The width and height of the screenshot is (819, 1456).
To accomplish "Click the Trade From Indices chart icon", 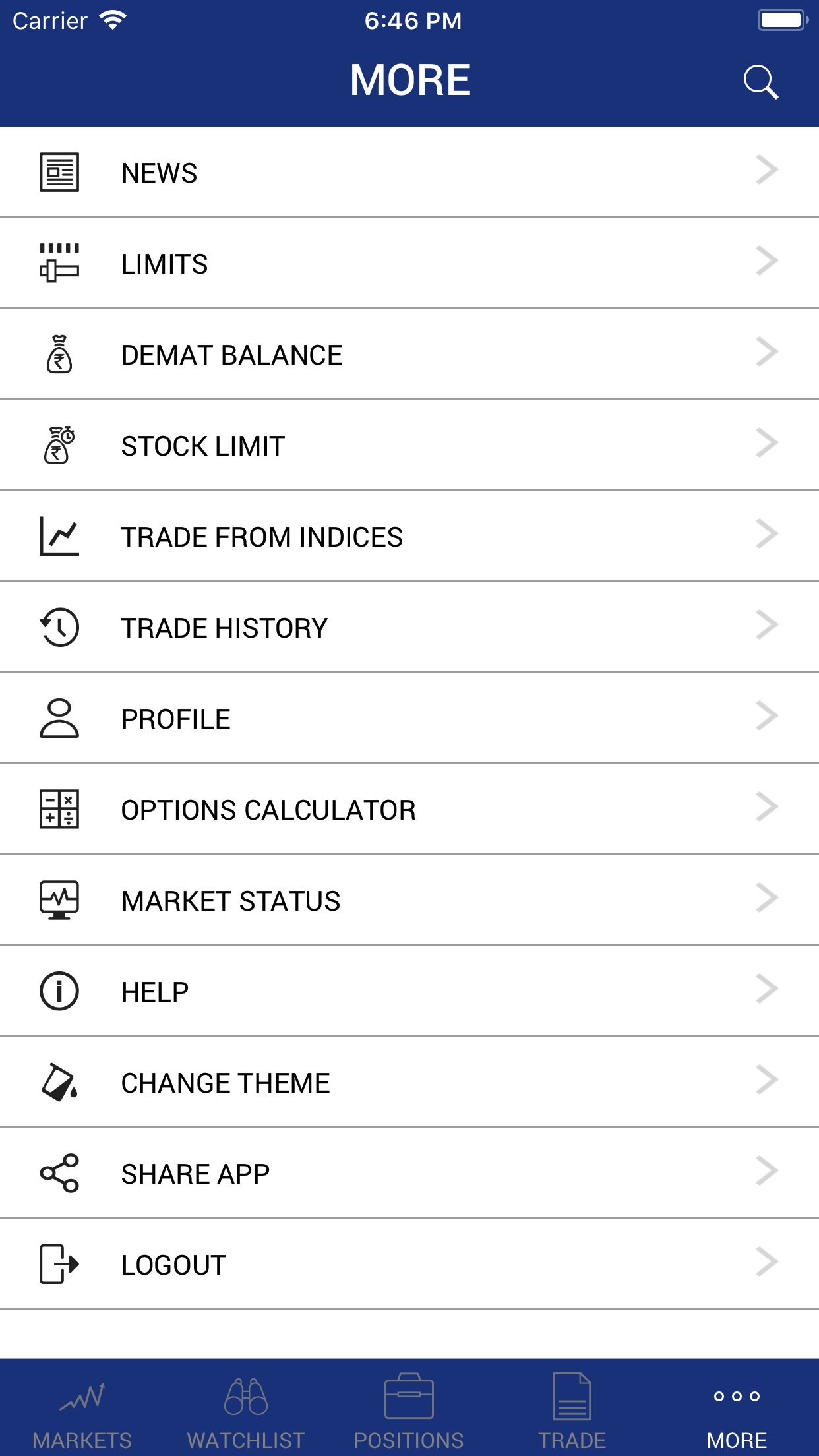I will pyautogui.click(x=58, y=535).
